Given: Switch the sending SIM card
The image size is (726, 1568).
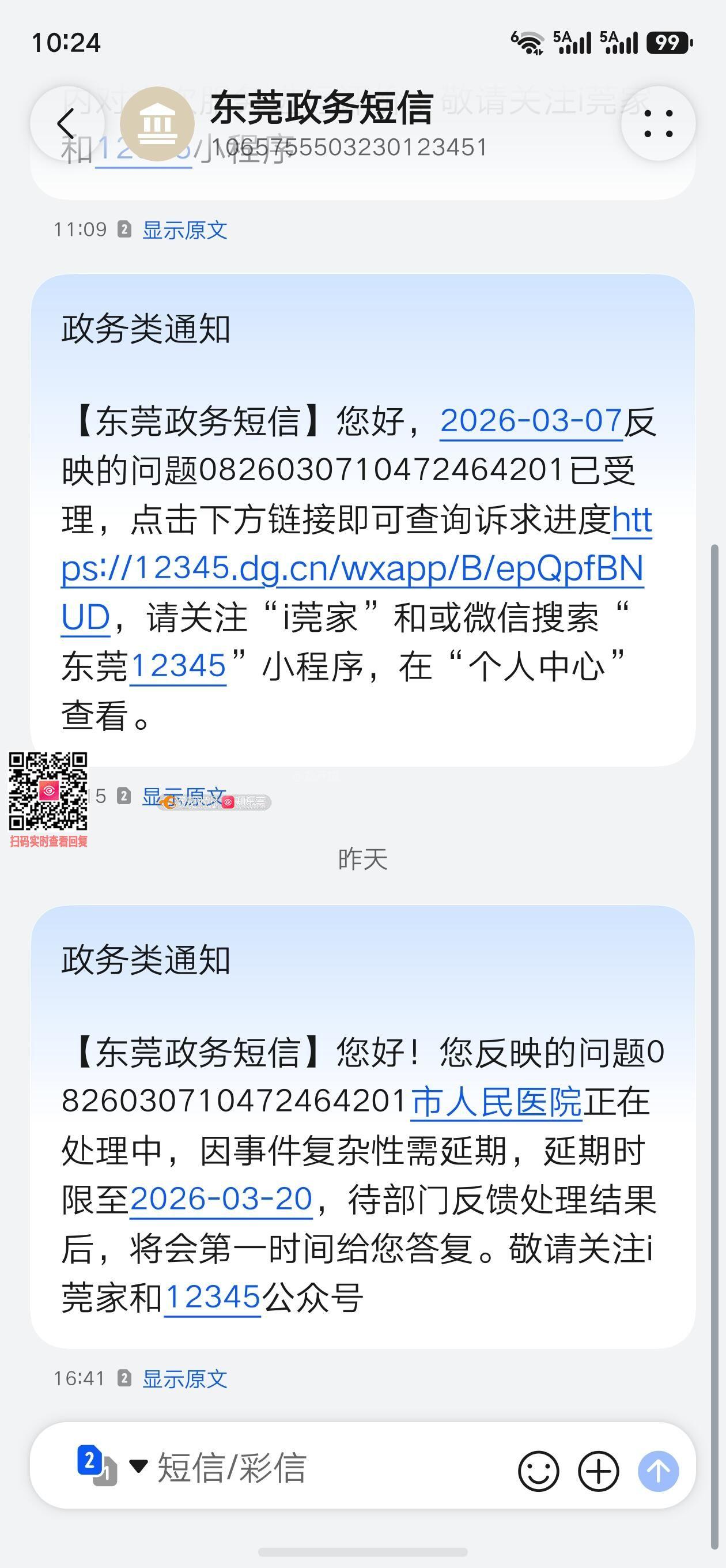Looking at the screenshot, I should tap(97, 1465).
